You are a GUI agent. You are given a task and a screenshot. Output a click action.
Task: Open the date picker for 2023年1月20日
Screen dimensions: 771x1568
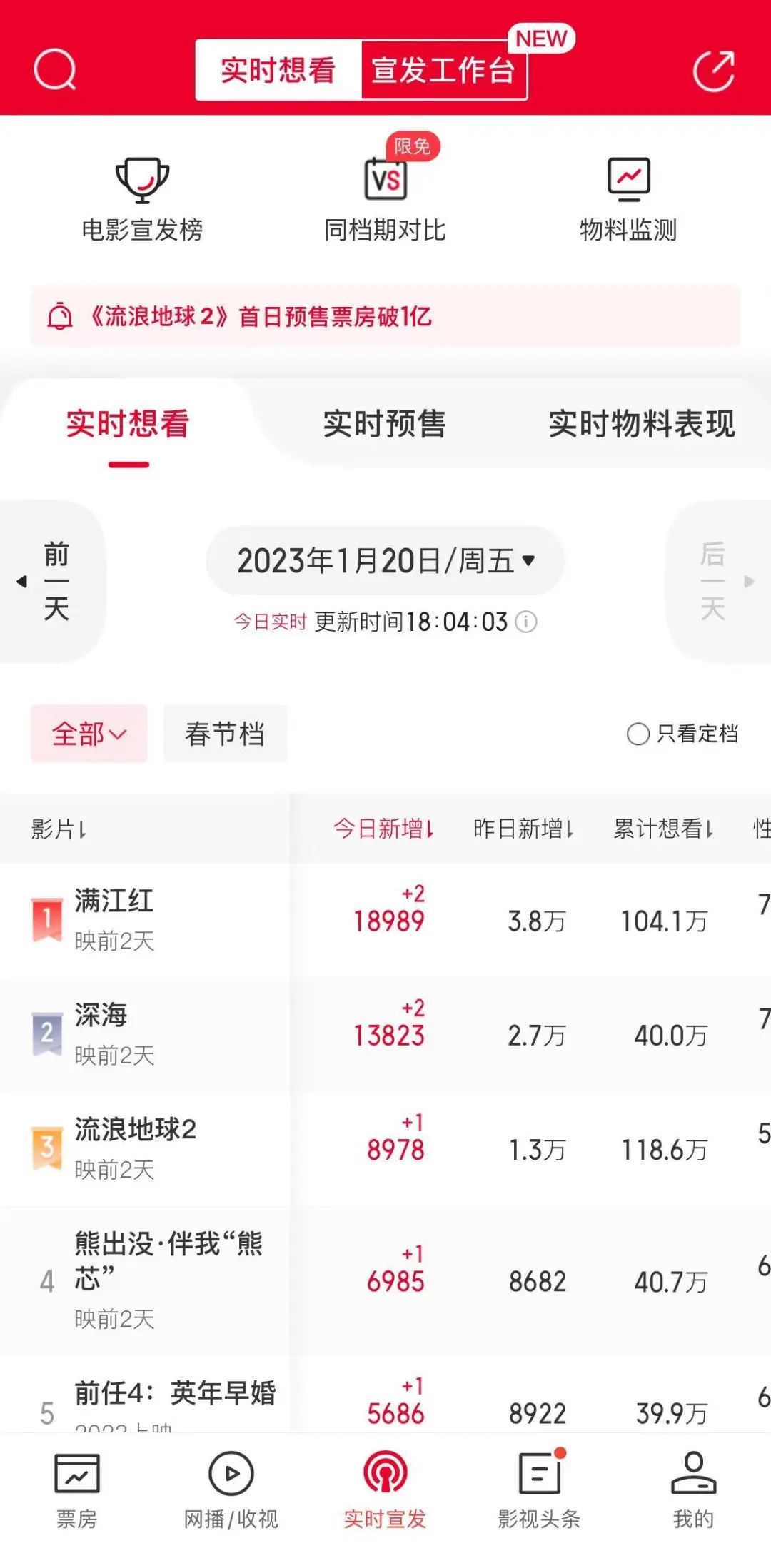(385, 560)
